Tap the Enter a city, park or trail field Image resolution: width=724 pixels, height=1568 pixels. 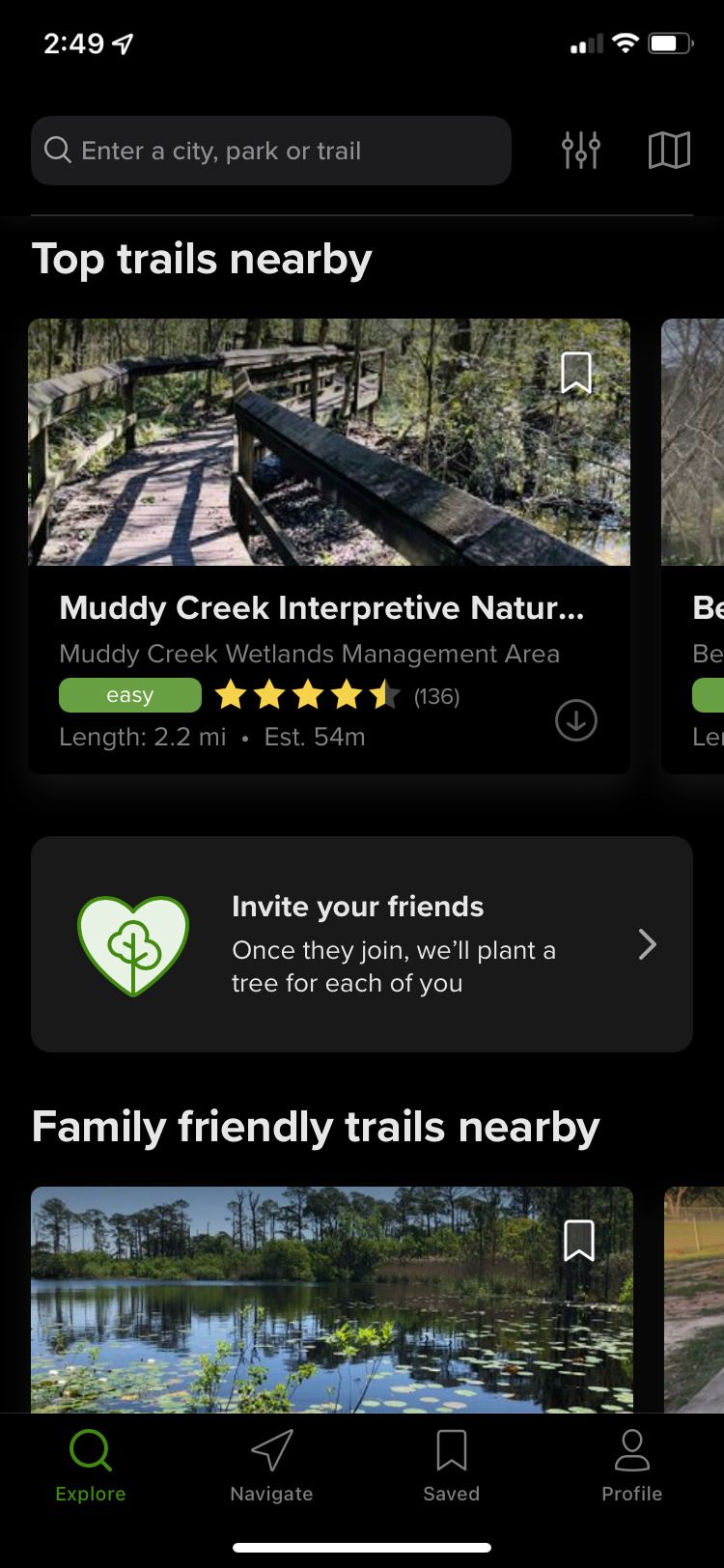[x=270, y=151]
